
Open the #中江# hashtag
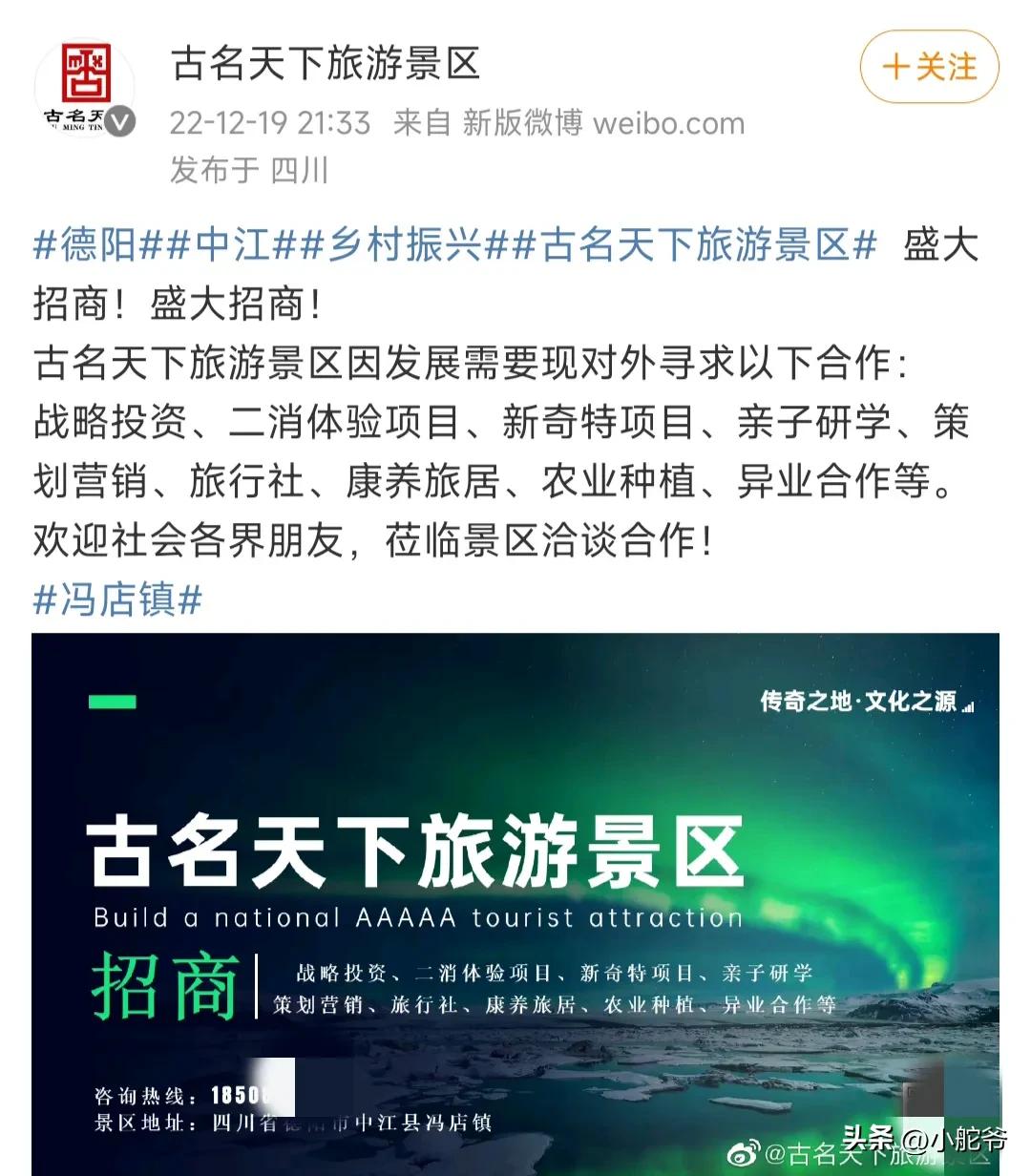[233, 245]
